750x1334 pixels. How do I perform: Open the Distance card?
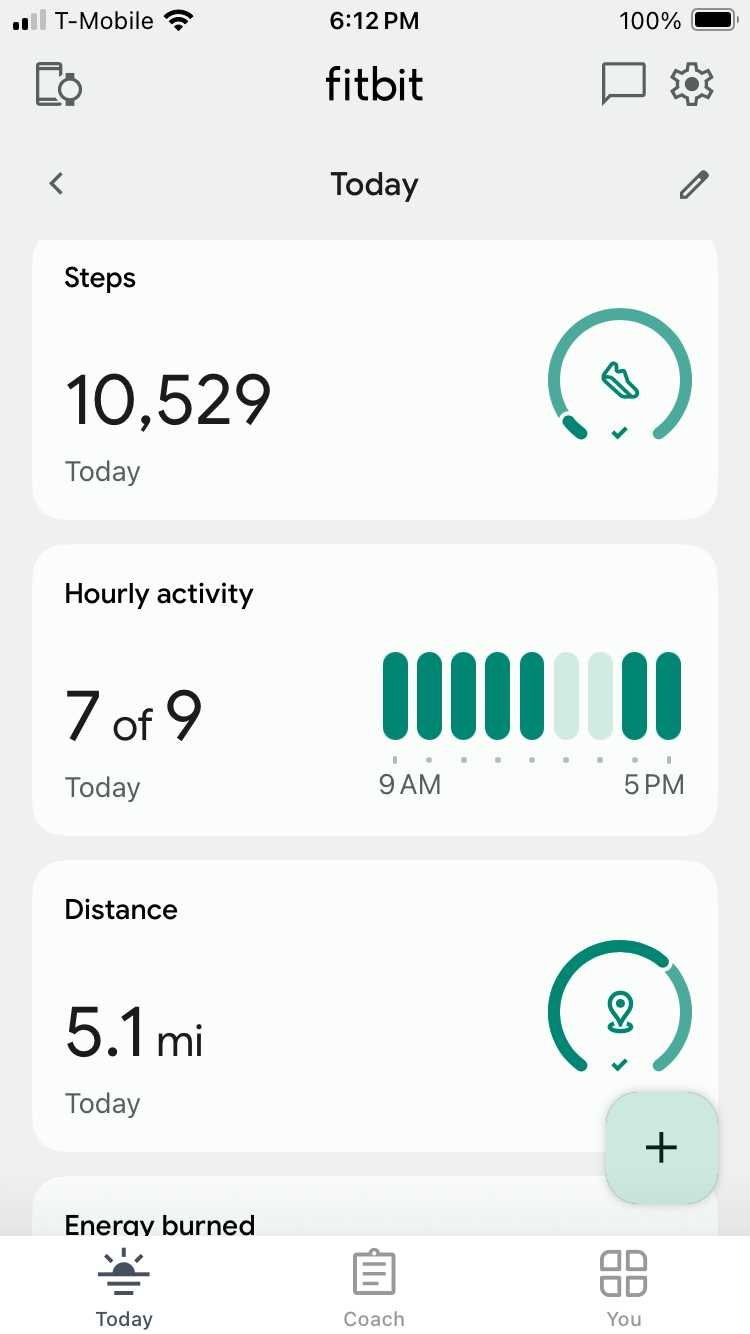pyautogui.click(x=375, y=1006)
